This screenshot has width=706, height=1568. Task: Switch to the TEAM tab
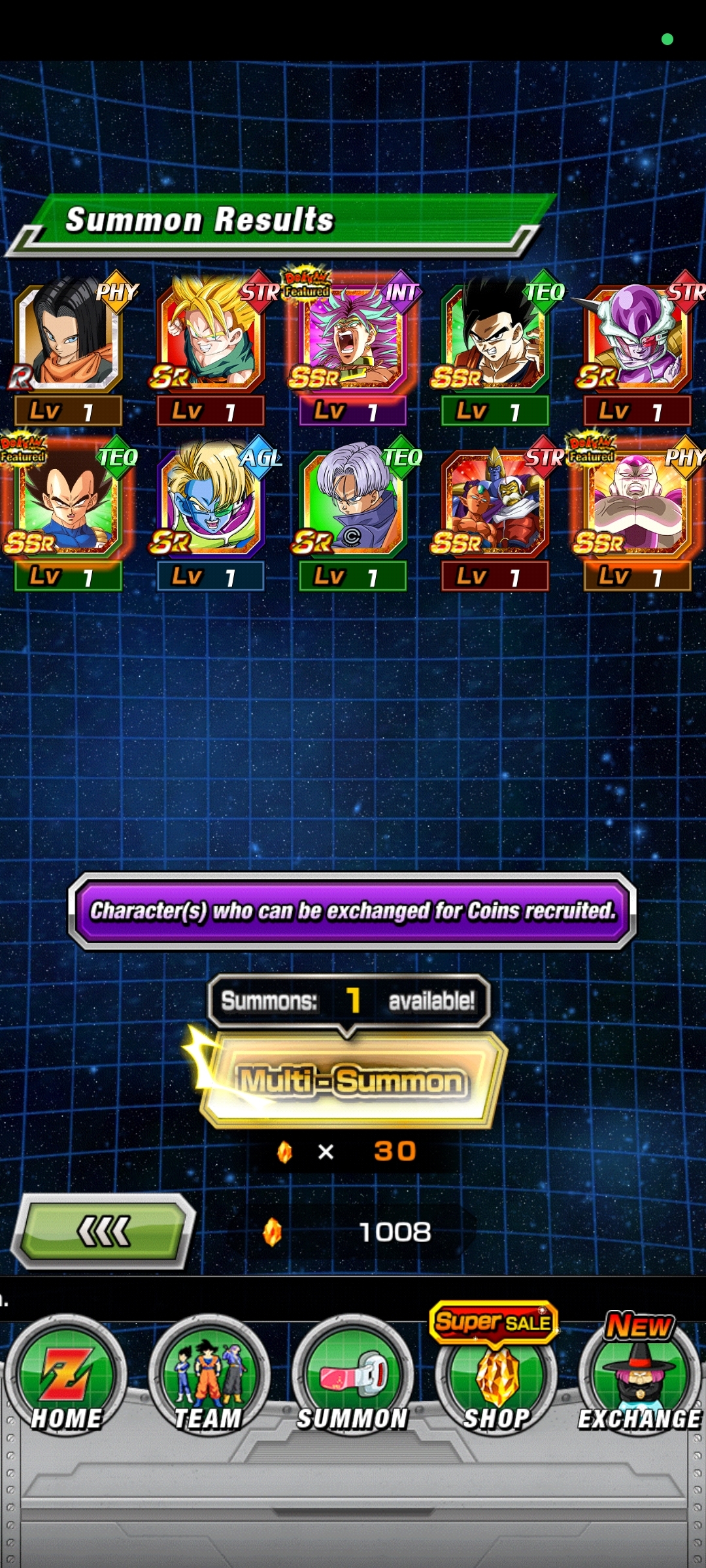tap(209, 1379)
